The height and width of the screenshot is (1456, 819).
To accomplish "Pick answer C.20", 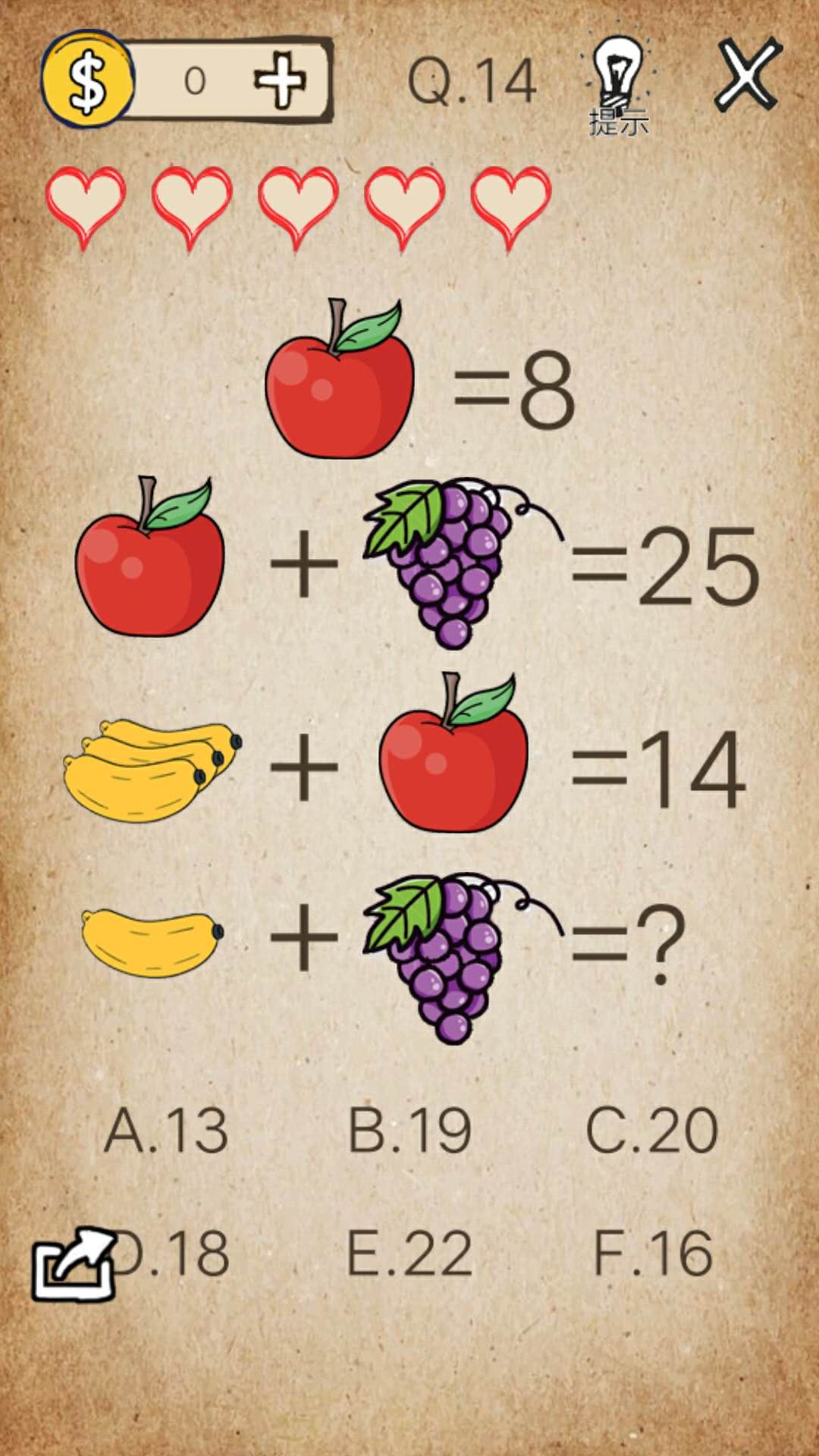I will pos(652,1130).
